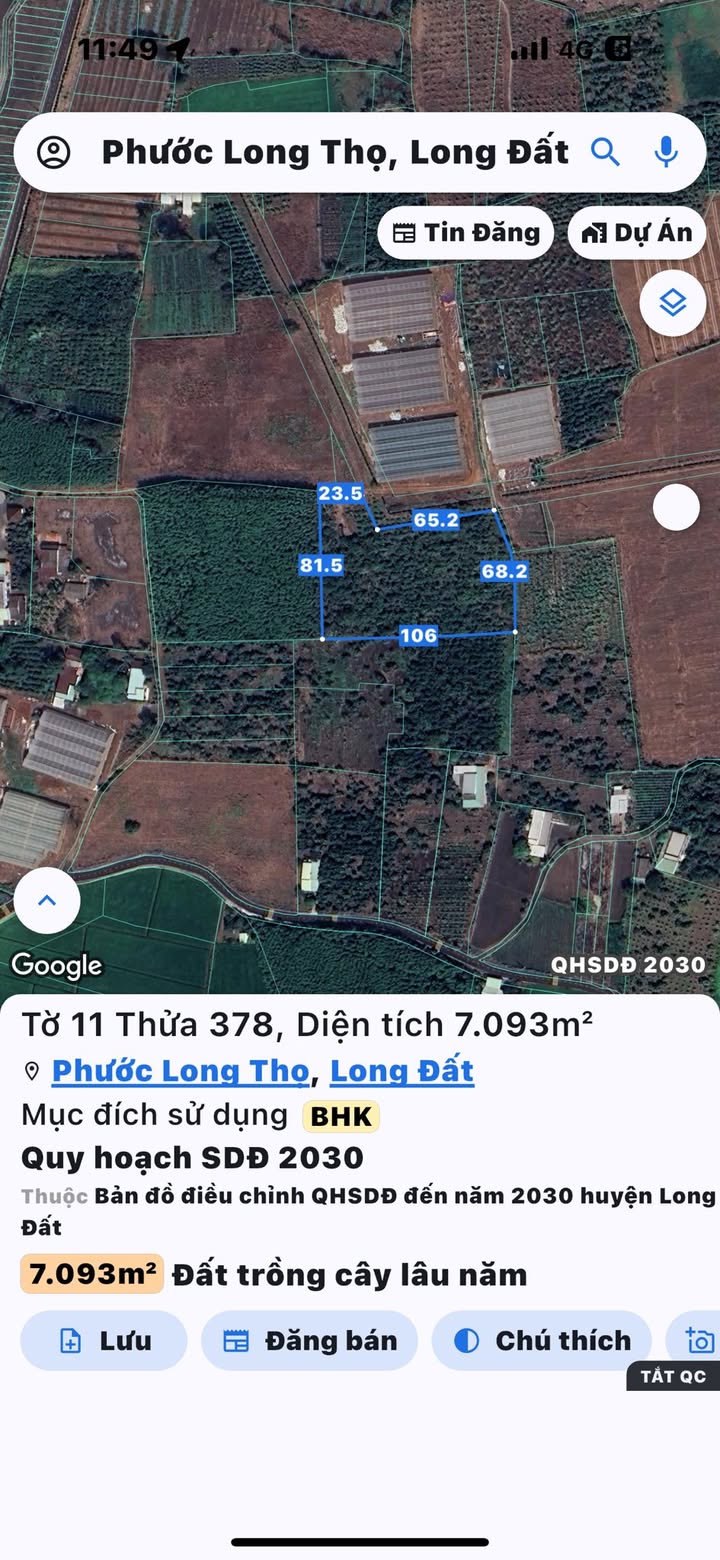Post listing via Đăng bán
The height and width of the screenshot is (1560, 720).
coord(309,1340)
